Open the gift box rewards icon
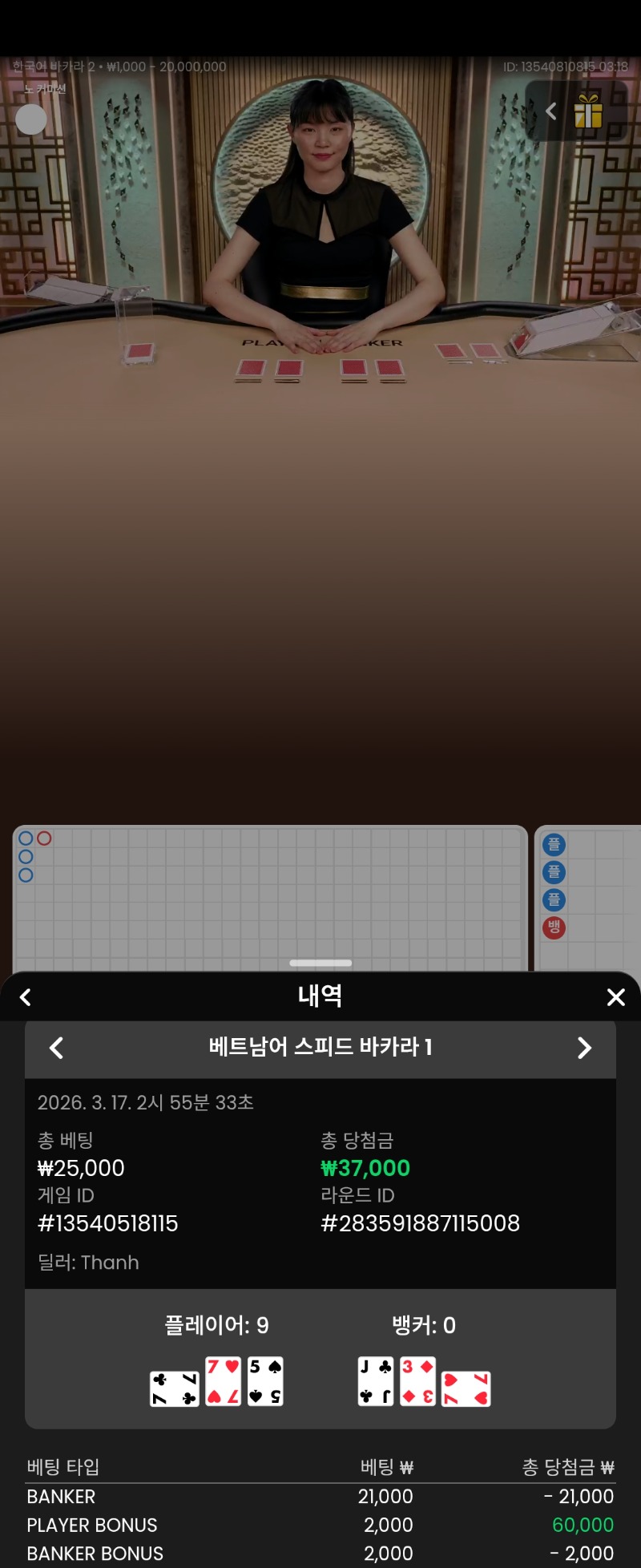Screen dimensions: 641x1568 pyautogui.click(x=588, y=112)
